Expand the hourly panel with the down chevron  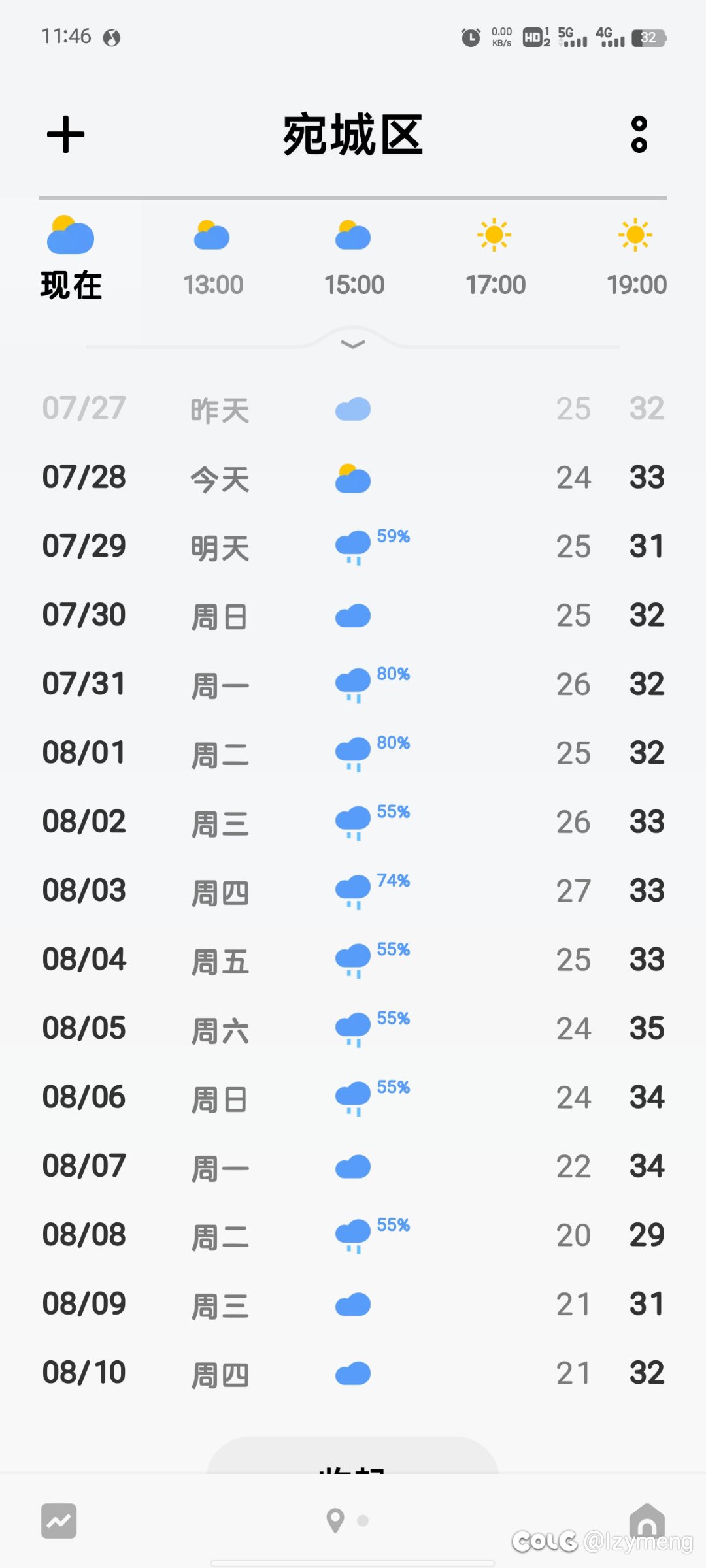(353, 344)
